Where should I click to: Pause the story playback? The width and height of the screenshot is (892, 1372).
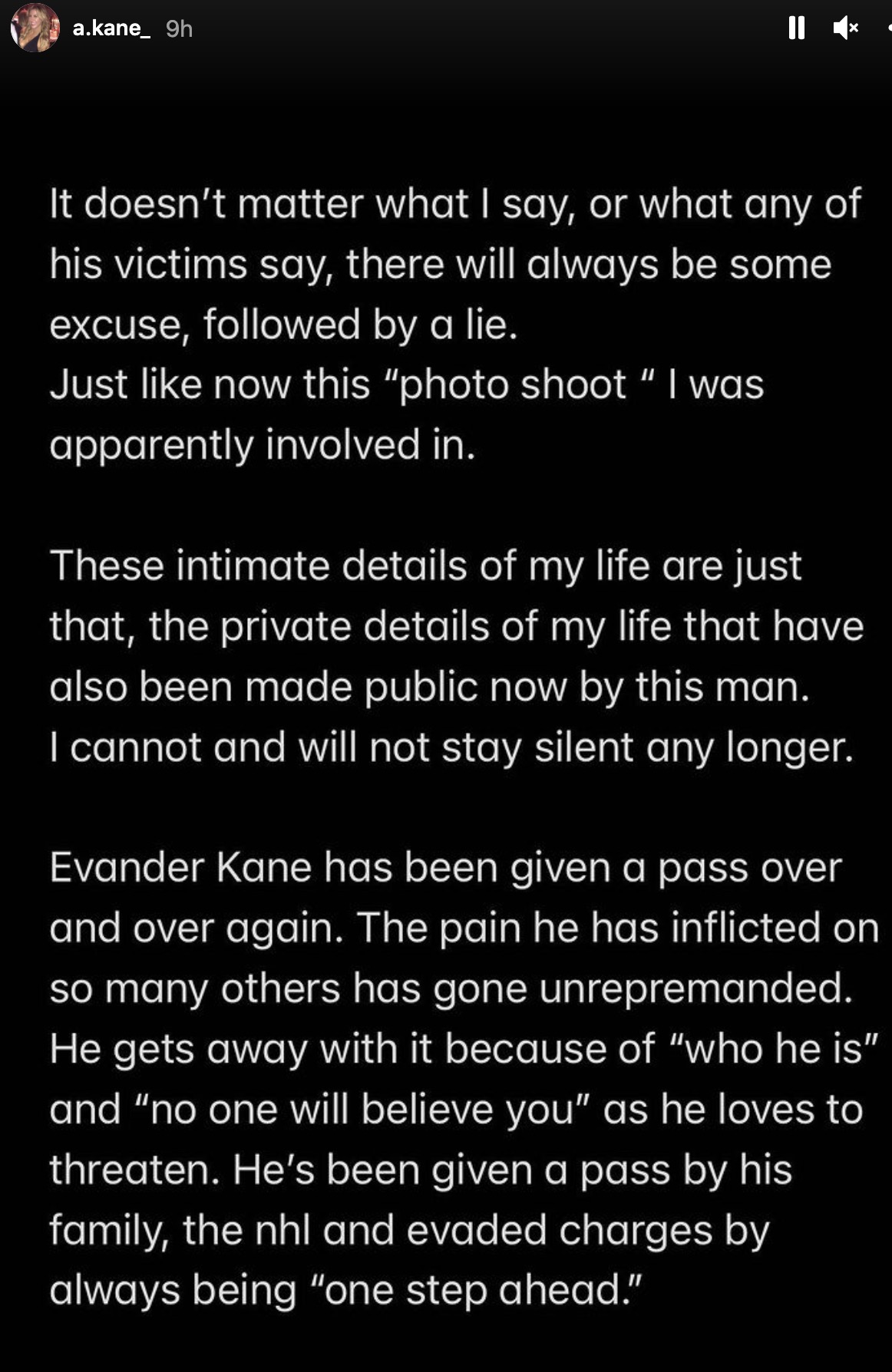click(796, 28)
